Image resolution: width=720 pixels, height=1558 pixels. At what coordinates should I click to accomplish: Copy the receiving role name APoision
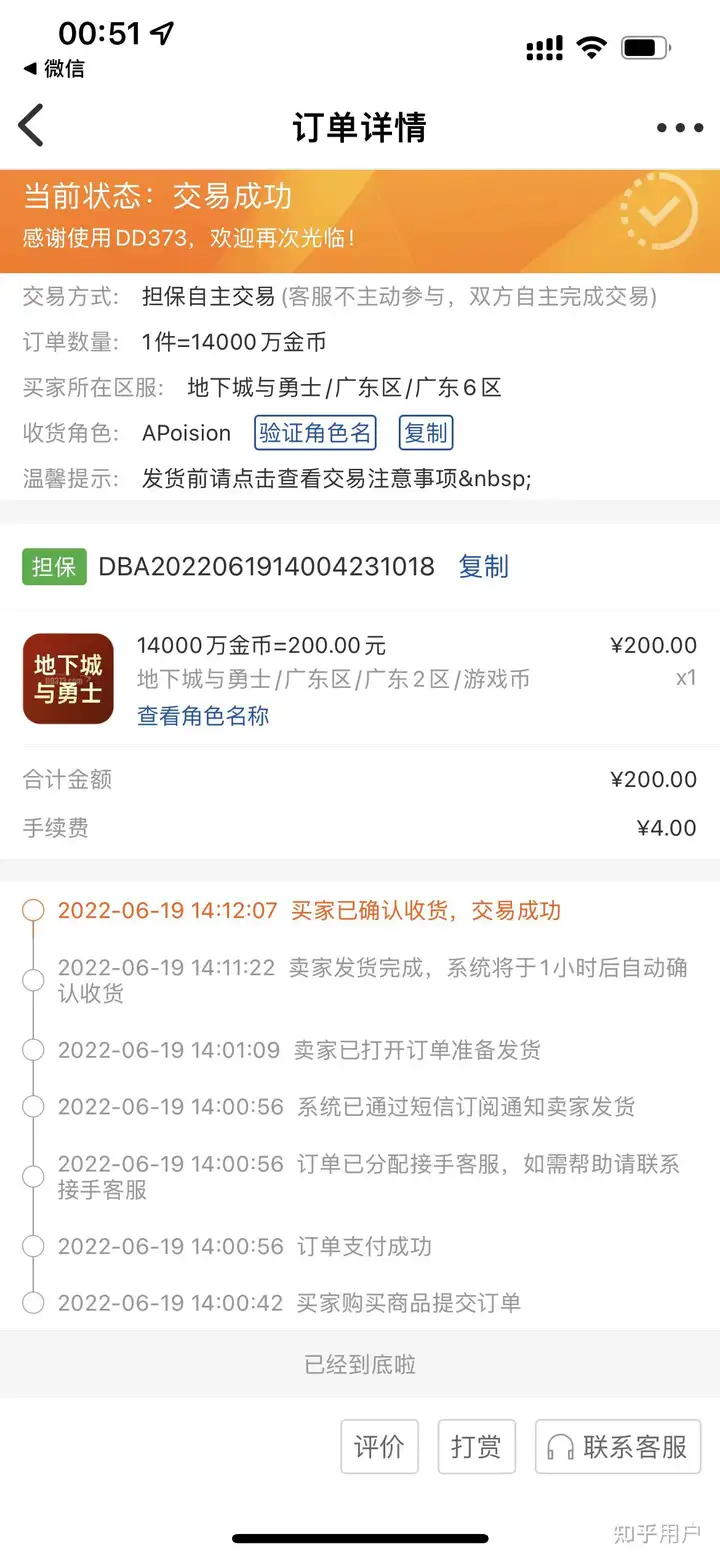pyautogui.click(x=426, y=433)
